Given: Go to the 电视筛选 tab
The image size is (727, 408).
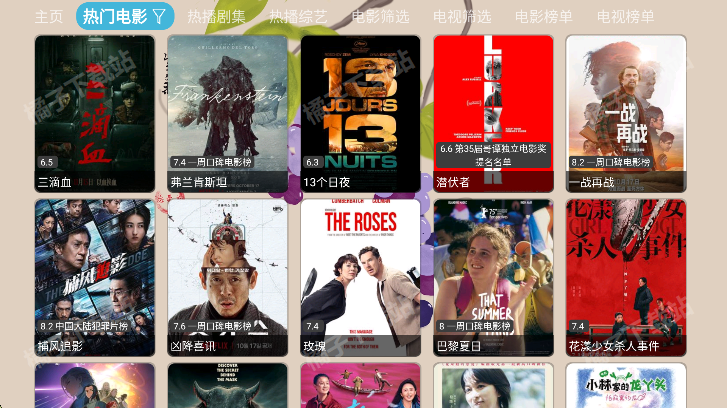Looking at the screenshot, I should click(x=462, y=16).
